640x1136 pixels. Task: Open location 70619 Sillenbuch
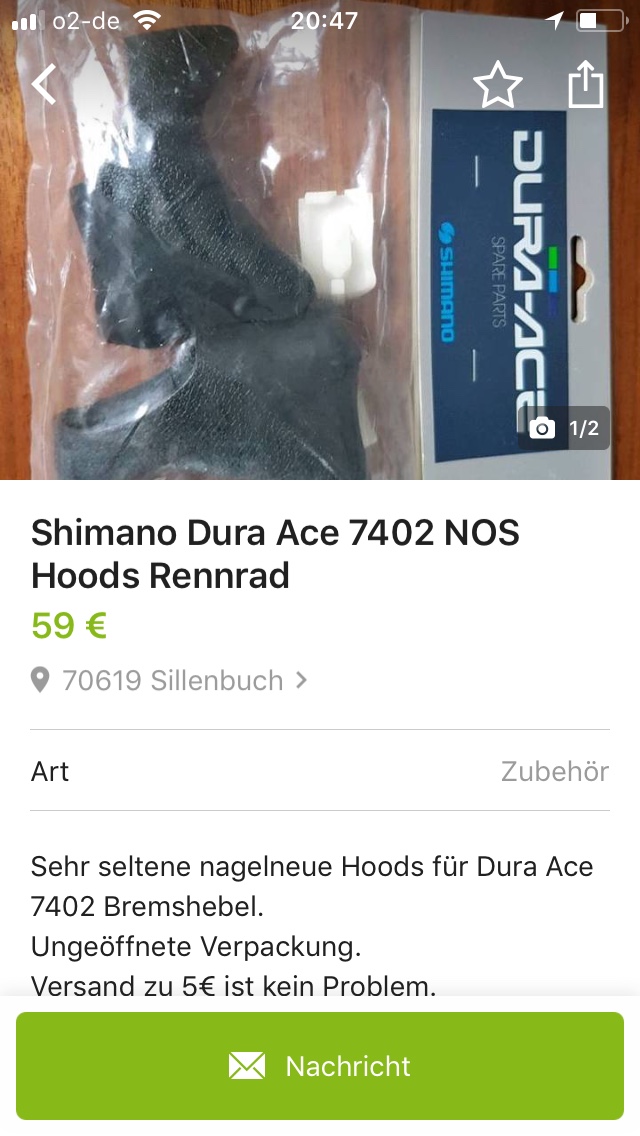click(x=172, y=681)
